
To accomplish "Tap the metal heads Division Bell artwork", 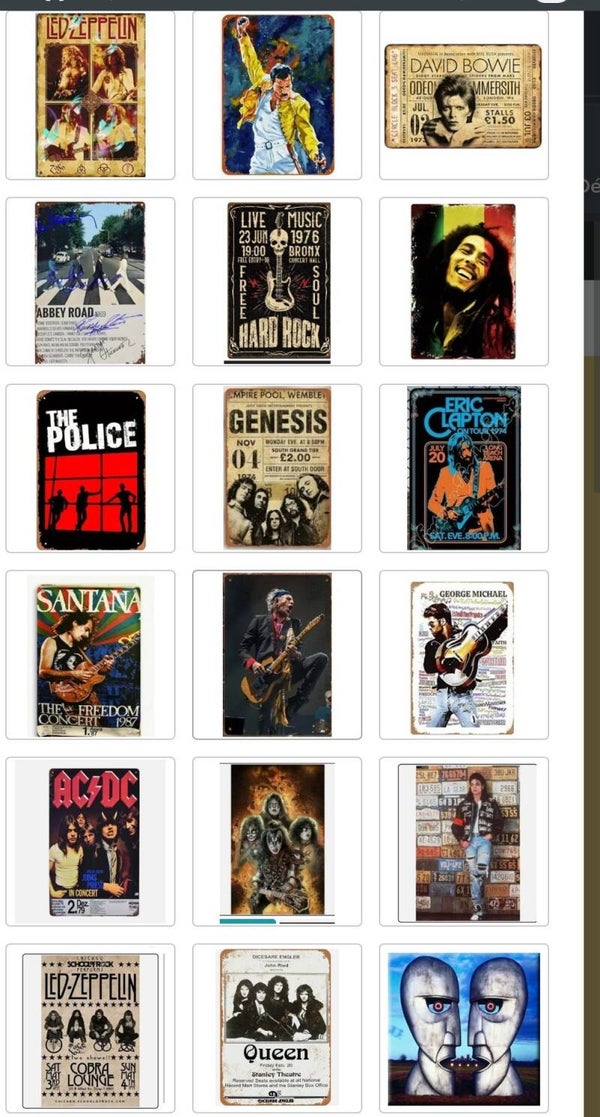I will click(x=464, y=1030).
